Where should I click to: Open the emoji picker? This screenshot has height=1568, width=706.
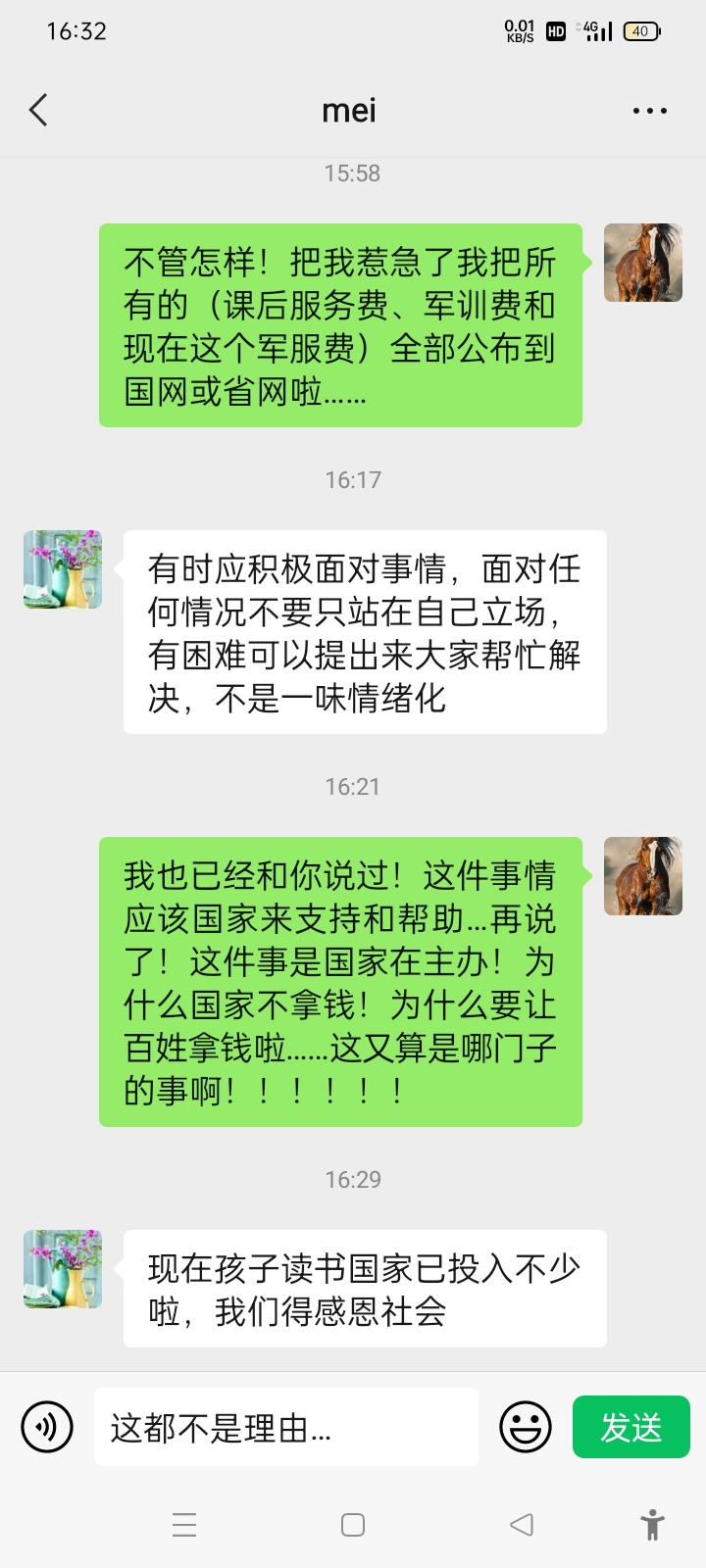[526, 1427]
